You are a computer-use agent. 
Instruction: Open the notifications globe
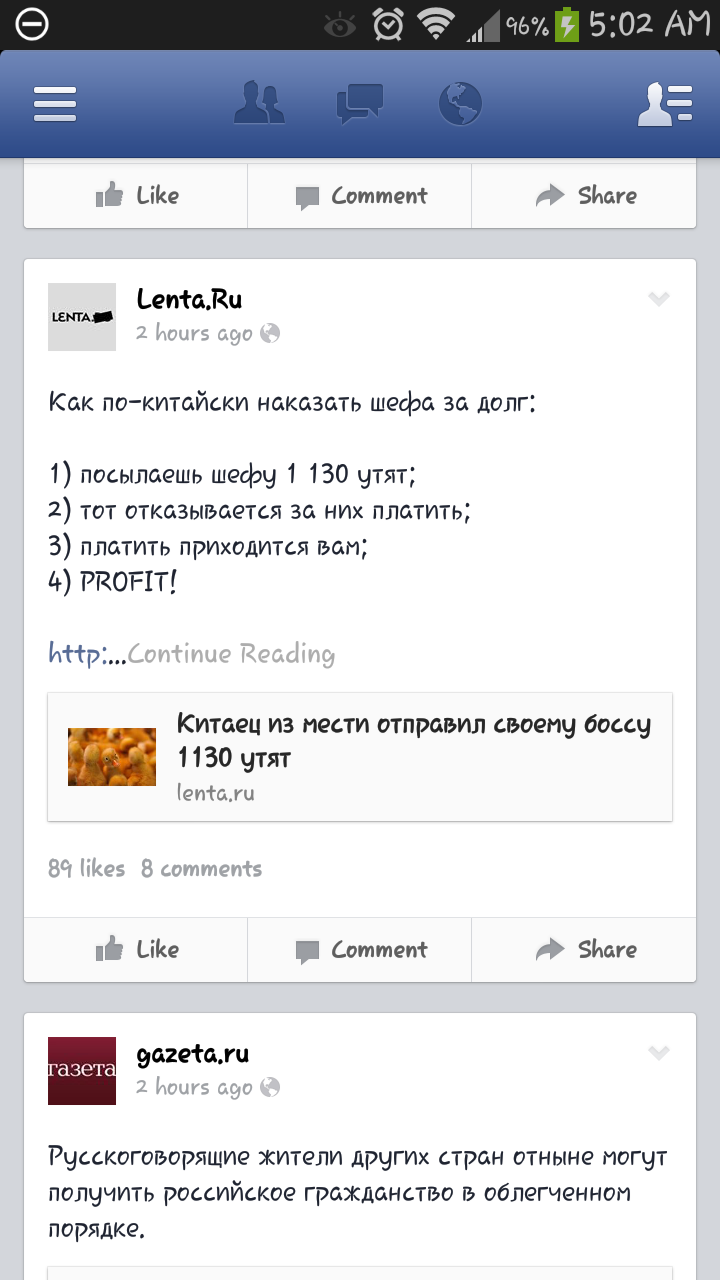pos(460,103)
